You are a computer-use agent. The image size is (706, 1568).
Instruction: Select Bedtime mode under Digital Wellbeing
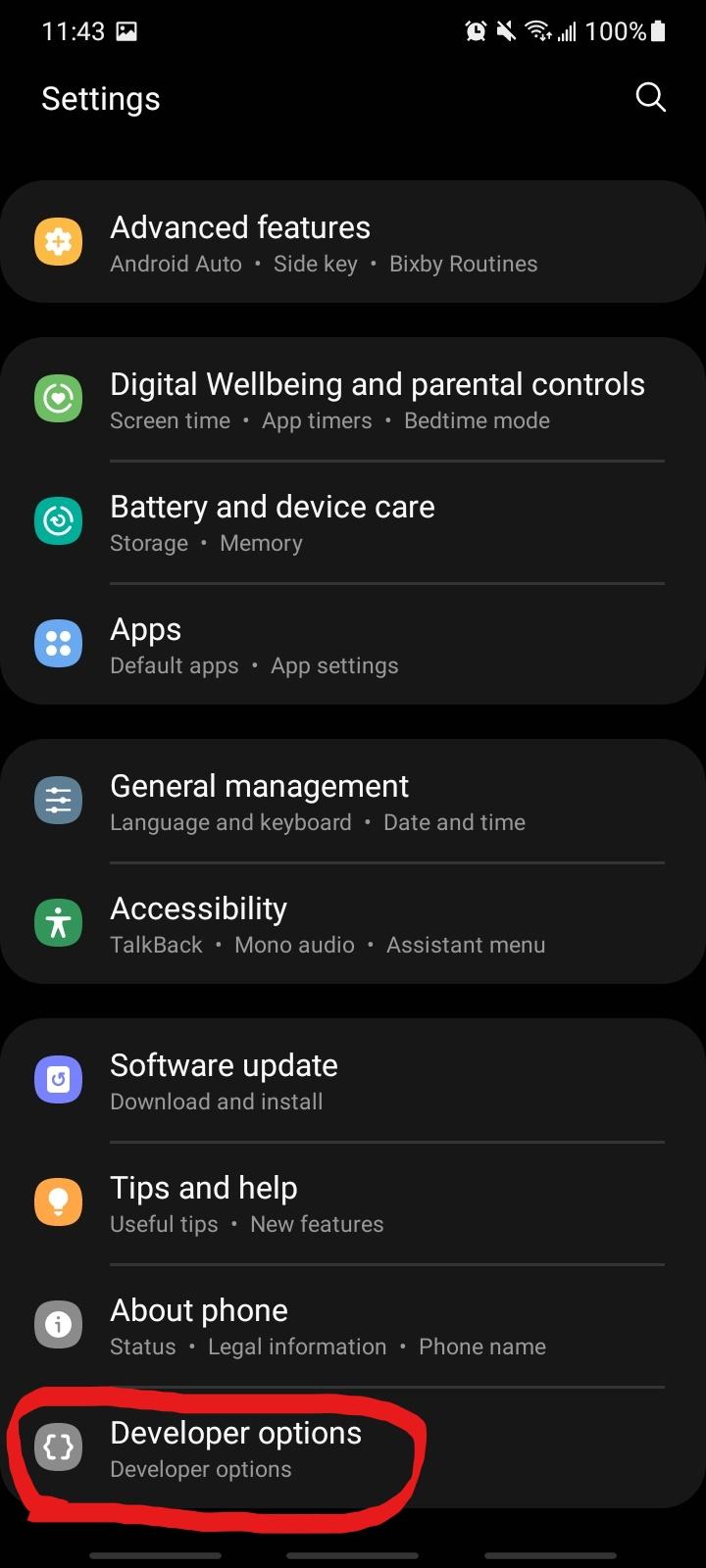478,420
